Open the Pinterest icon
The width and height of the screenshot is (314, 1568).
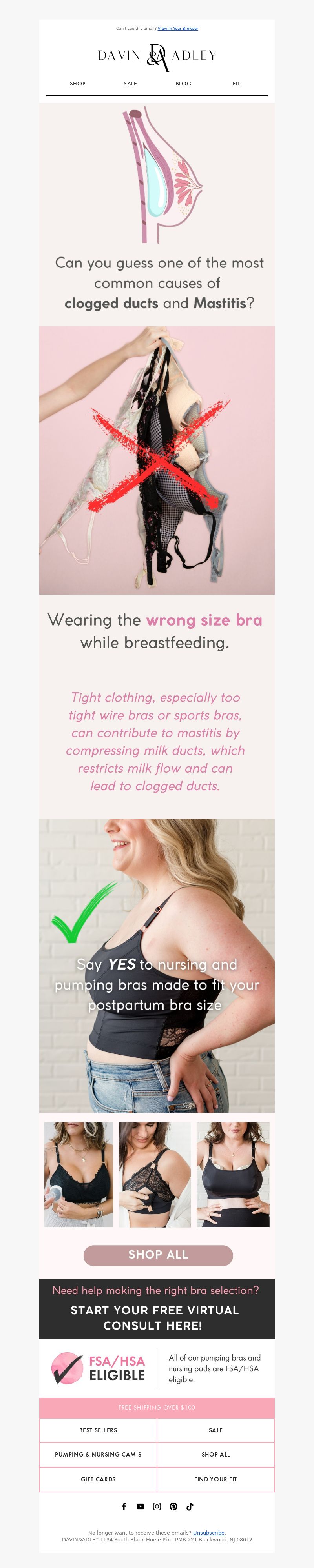(173, 1506)
